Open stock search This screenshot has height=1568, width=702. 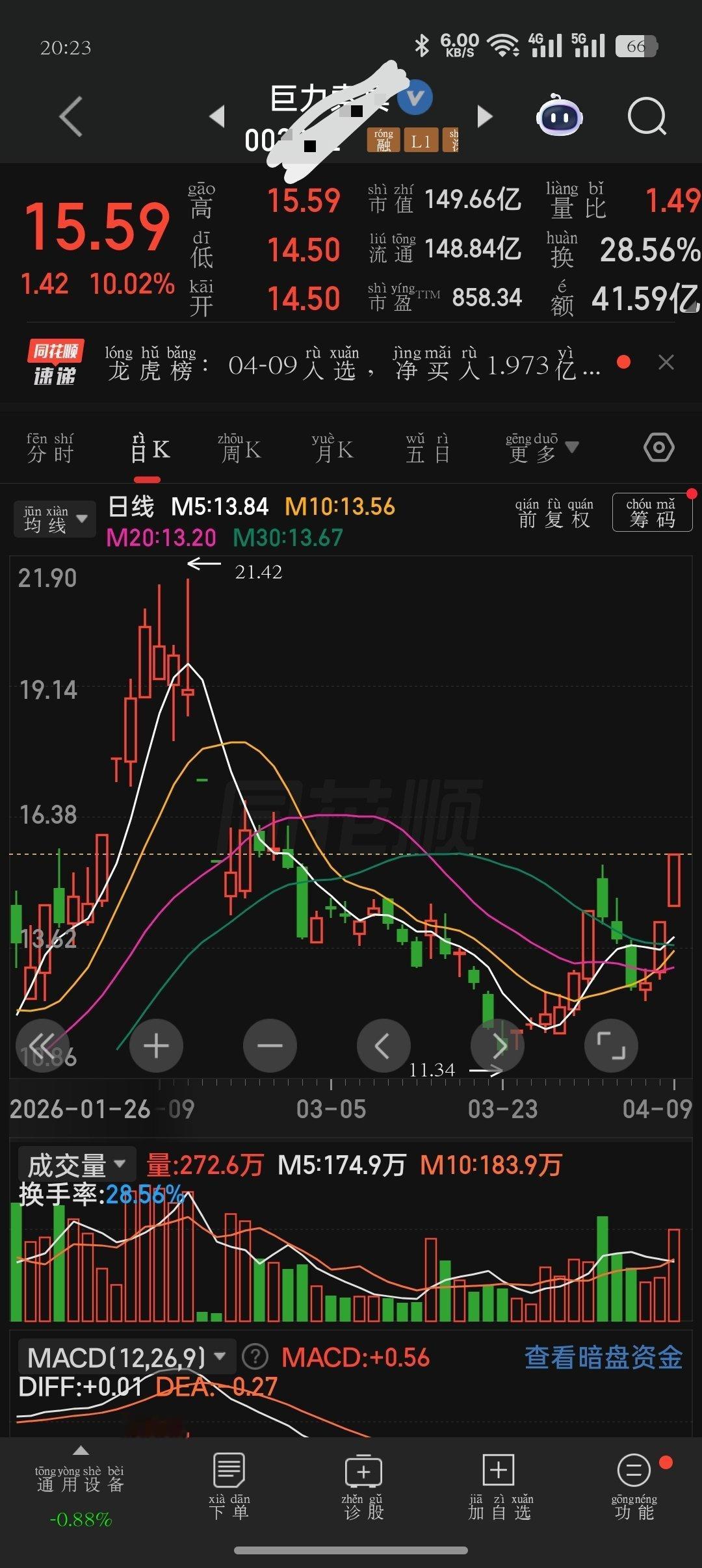647,117
